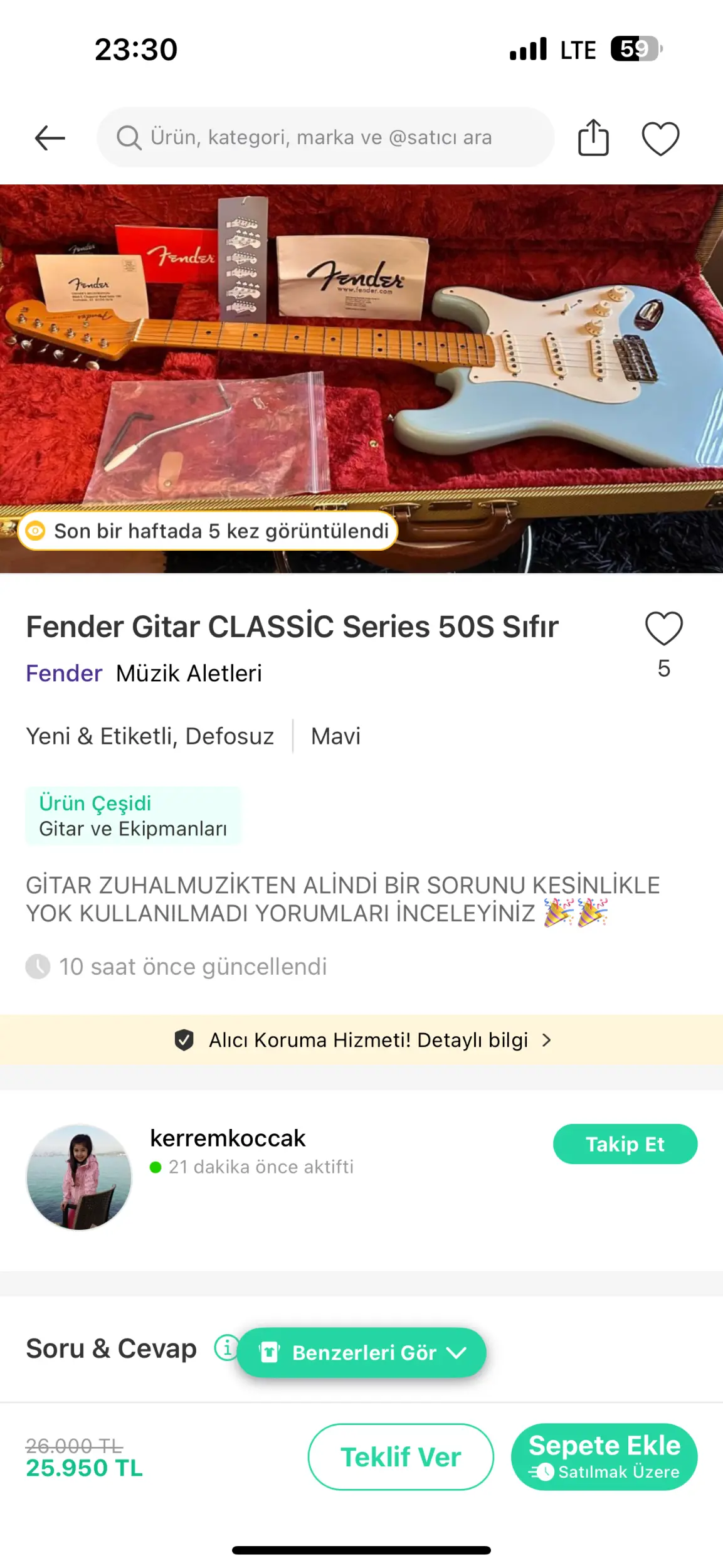Add the guitar to cart via Sepete Ekle

(604, 1457)
